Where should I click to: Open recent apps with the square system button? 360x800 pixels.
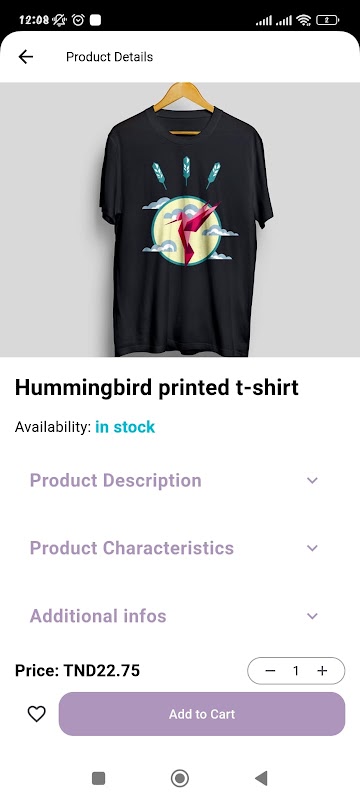tap(98, 778)
